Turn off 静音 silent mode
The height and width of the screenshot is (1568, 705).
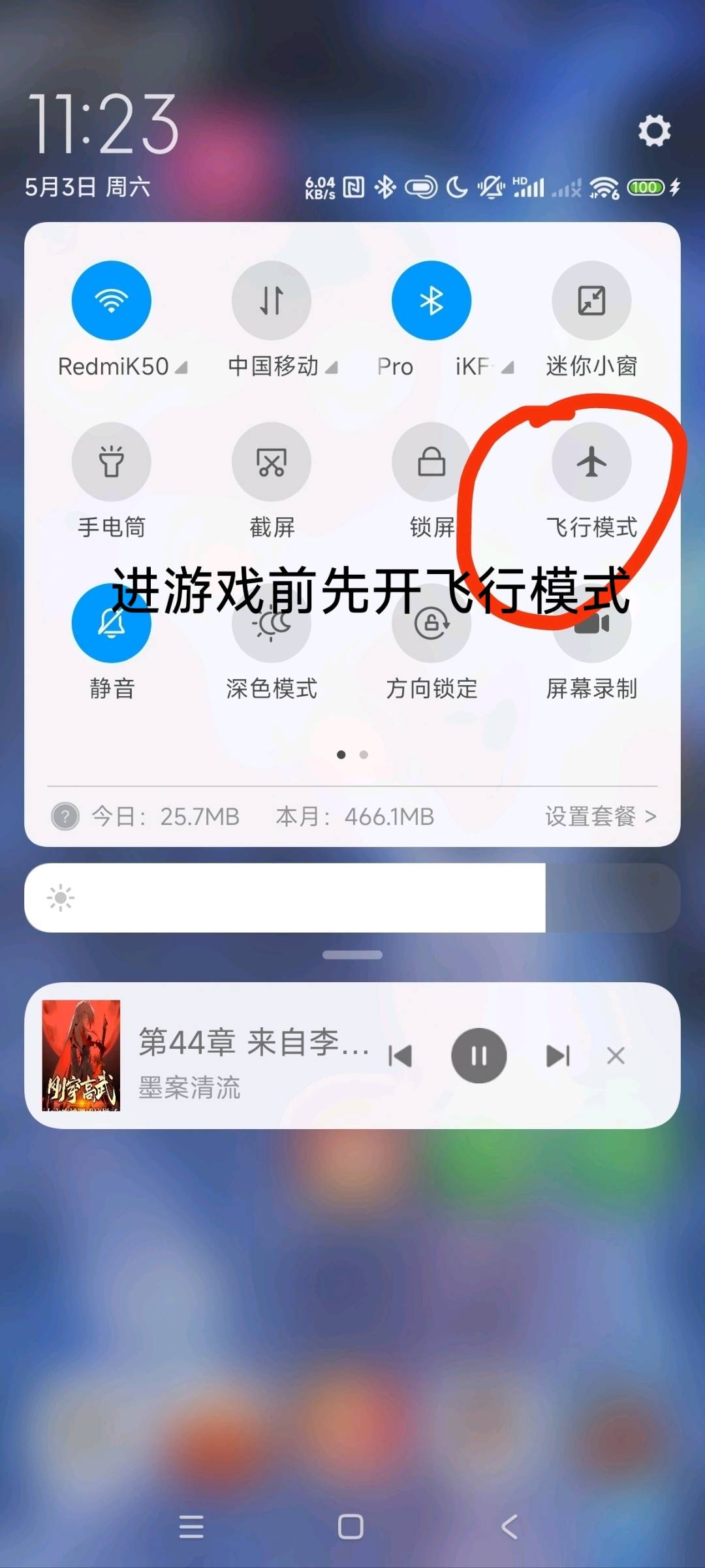pyautogui.click(x=112, y=623)
